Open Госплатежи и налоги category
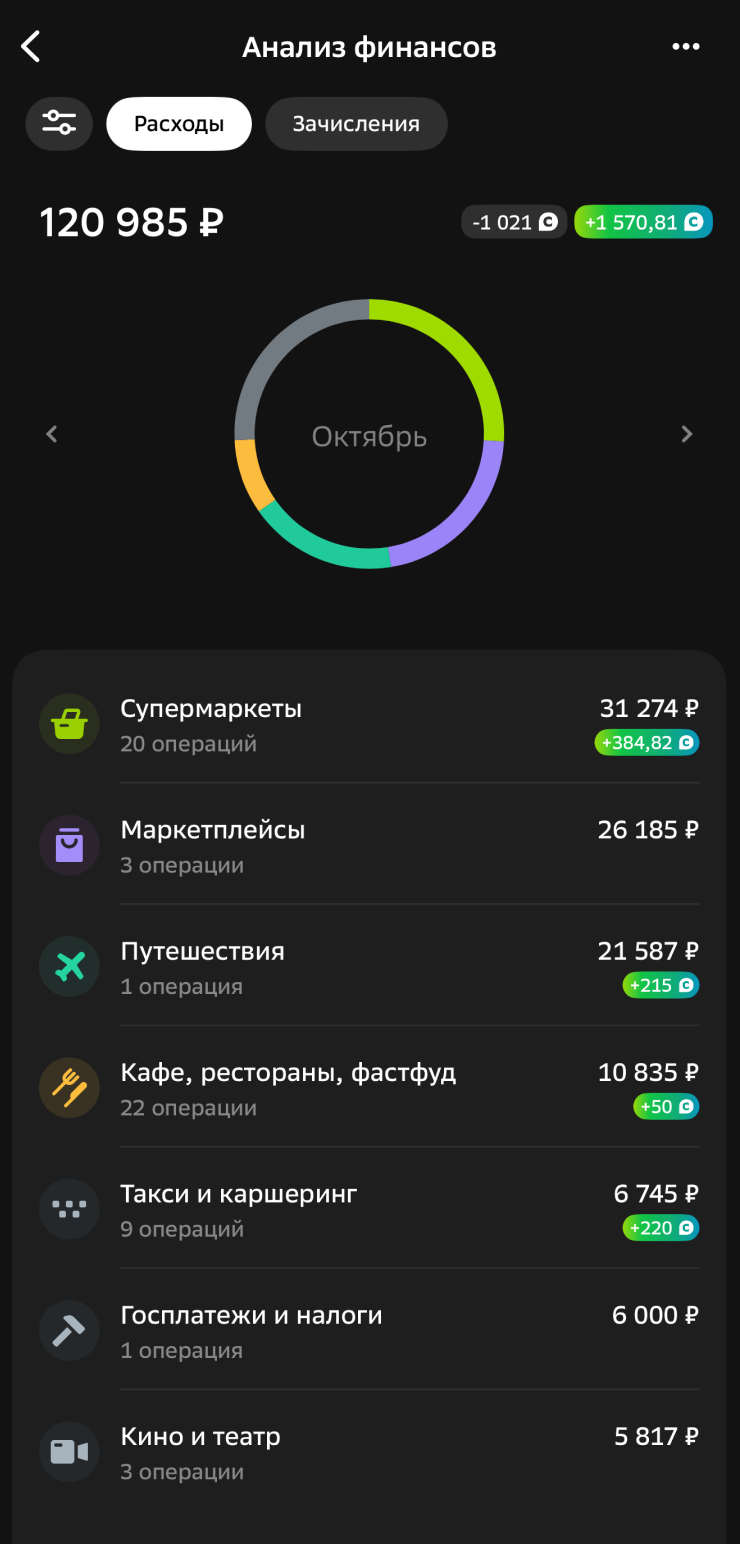This screenshot has height=1544, width=740. [369, 1330]
